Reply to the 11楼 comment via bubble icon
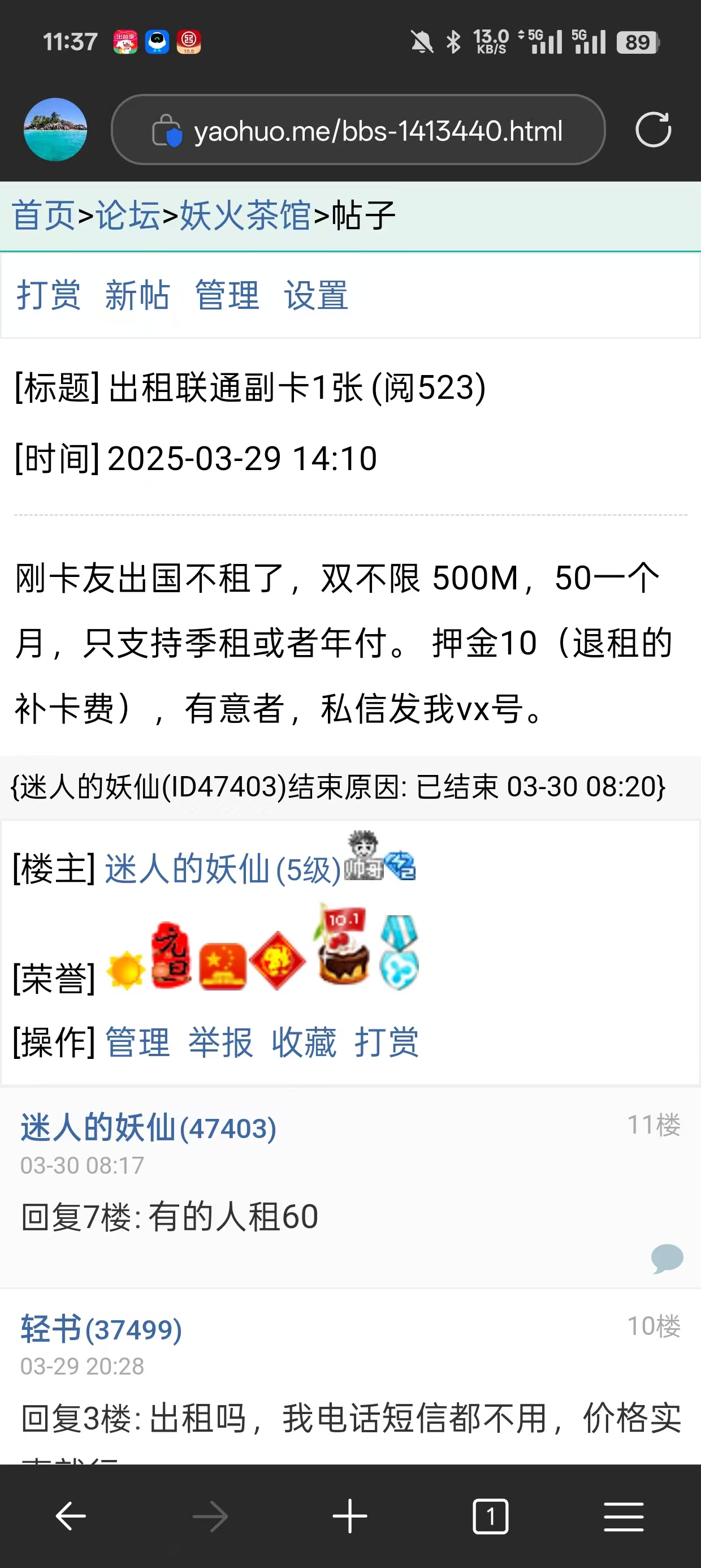This screenshot has width=701, height=1568. tap(667, 1257)
